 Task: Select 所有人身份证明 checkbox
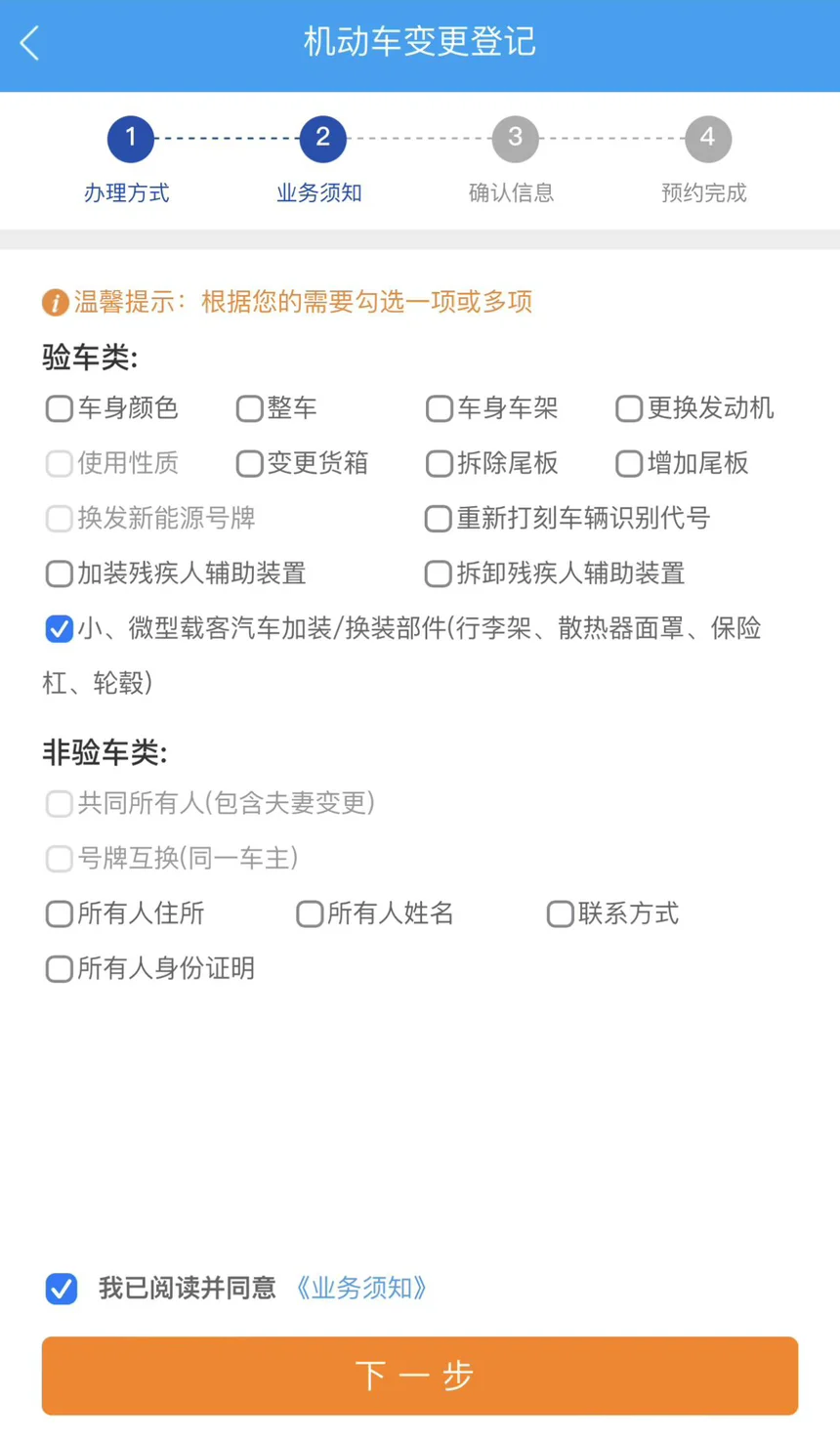coord(59,968)
